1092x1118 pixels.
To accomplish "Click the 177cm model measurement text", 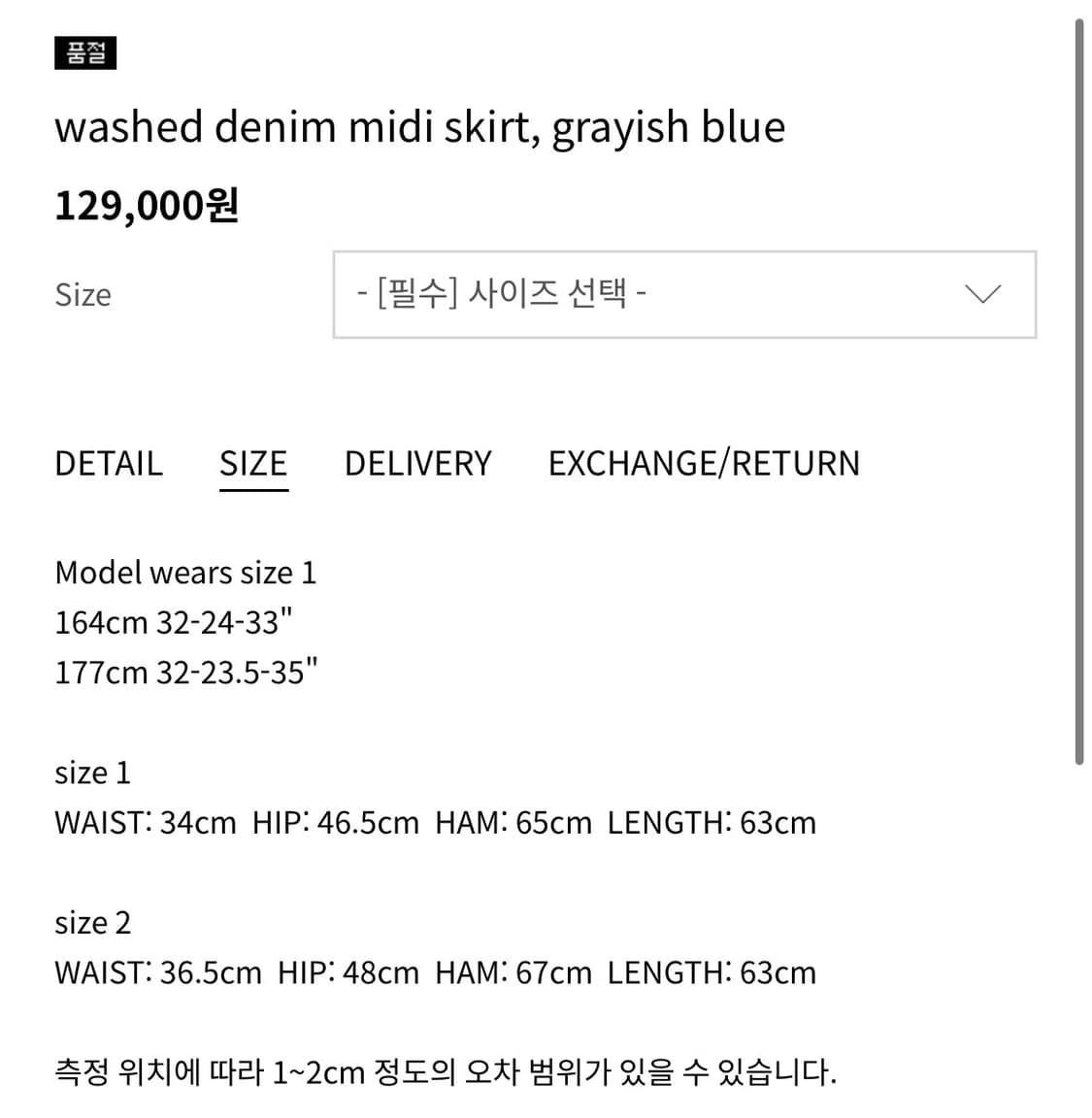I will pyautogui.click(x=186, y=672).
